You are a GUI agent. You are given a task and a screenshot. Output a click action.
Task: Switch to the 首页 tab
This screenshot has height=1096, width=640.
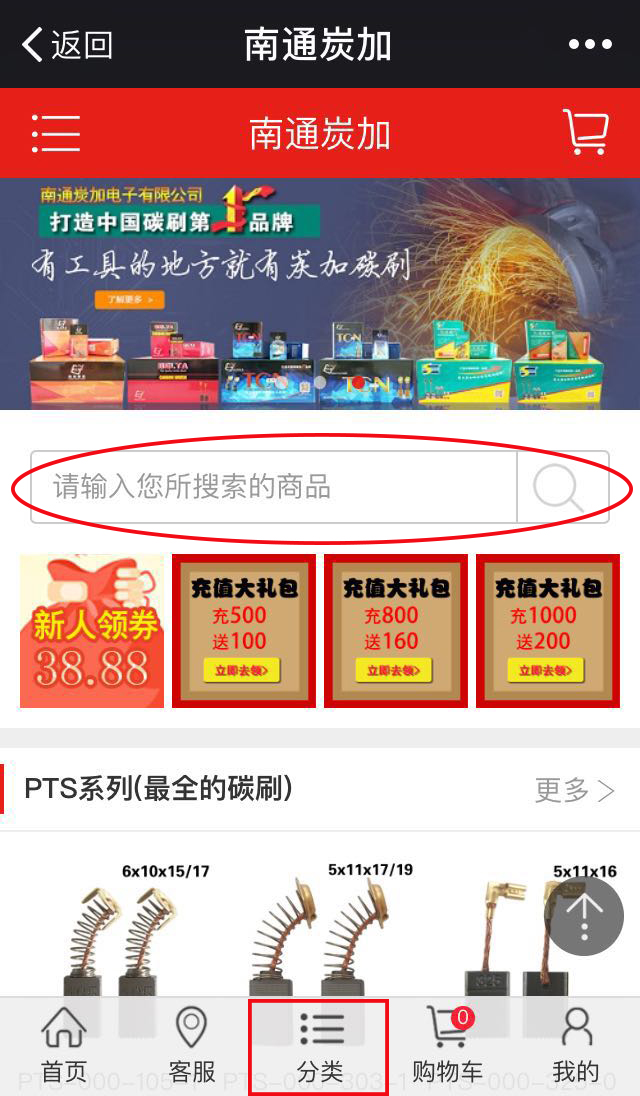64,1046
